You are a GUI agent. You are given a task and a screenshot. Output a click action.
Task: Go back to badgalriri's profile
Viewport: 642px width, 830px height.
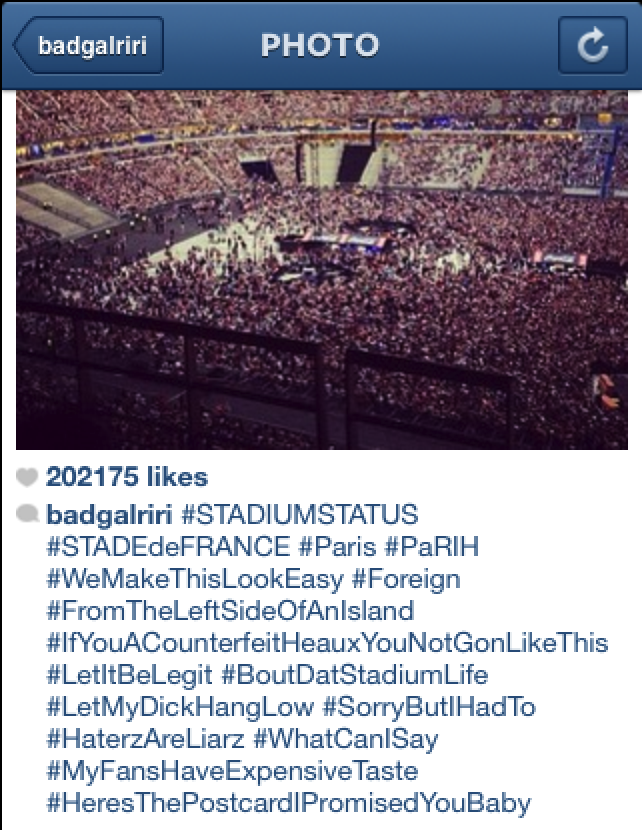tap(87, 46)
